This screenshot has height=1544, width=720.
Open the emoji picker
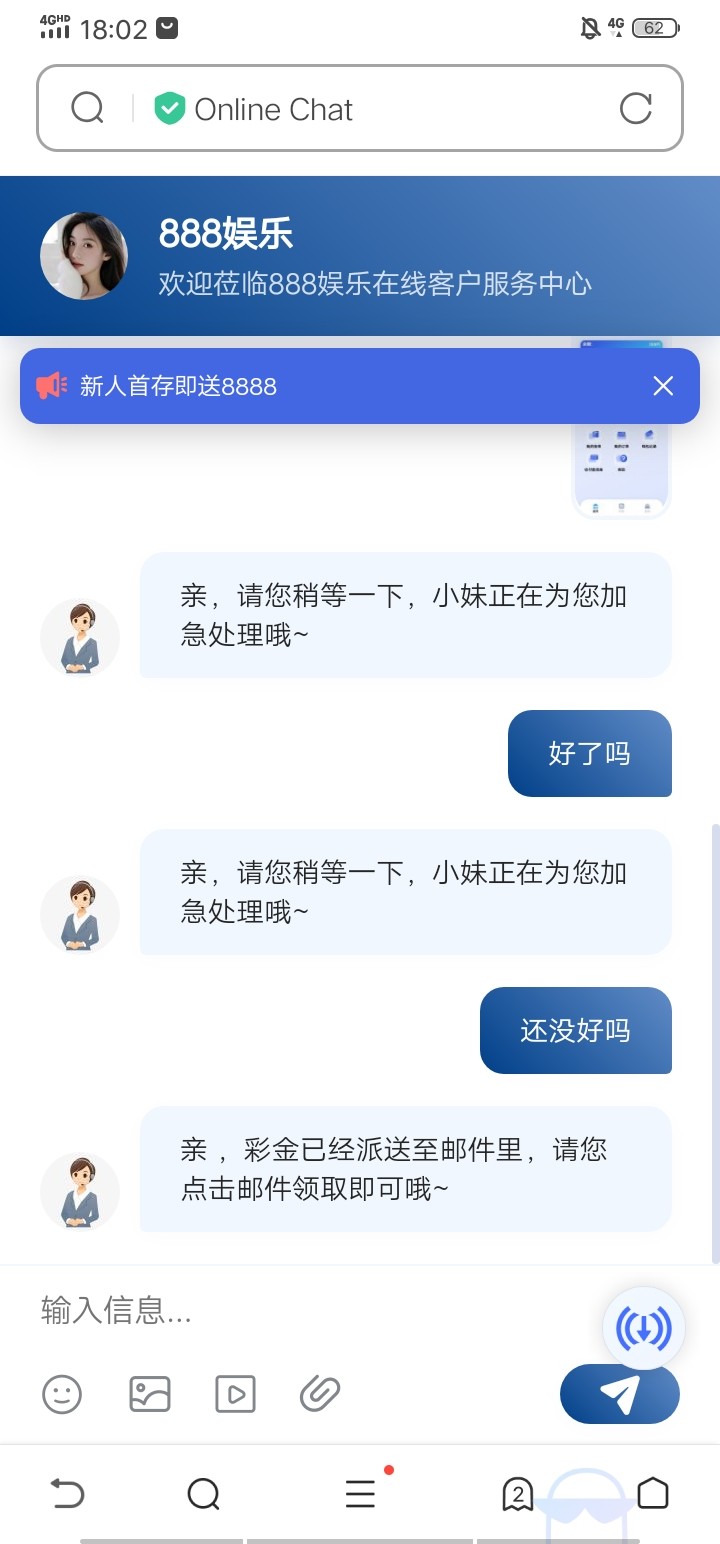[x=62, y=1393]
